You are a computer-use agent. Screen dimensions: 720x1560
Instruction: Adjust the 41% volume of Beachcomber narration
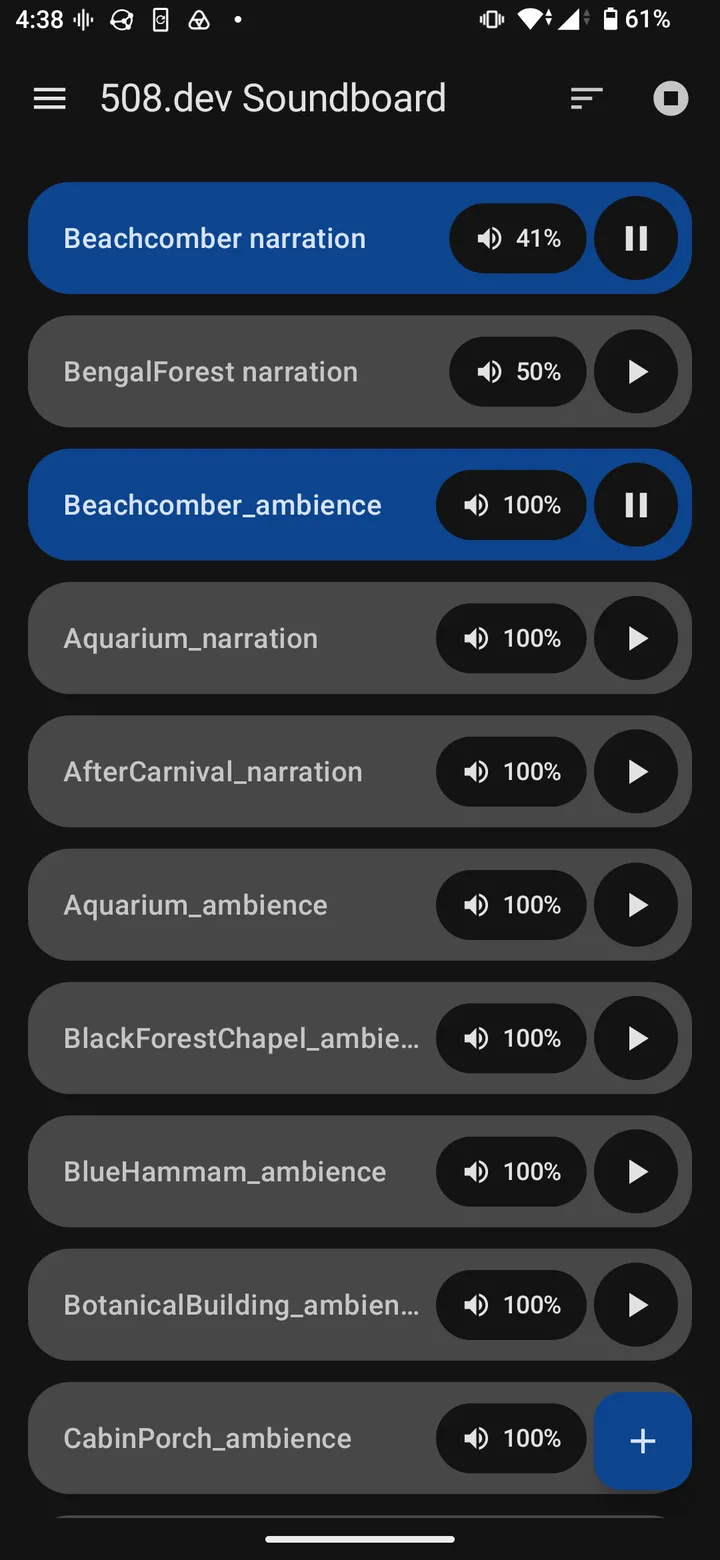(518, 238)
